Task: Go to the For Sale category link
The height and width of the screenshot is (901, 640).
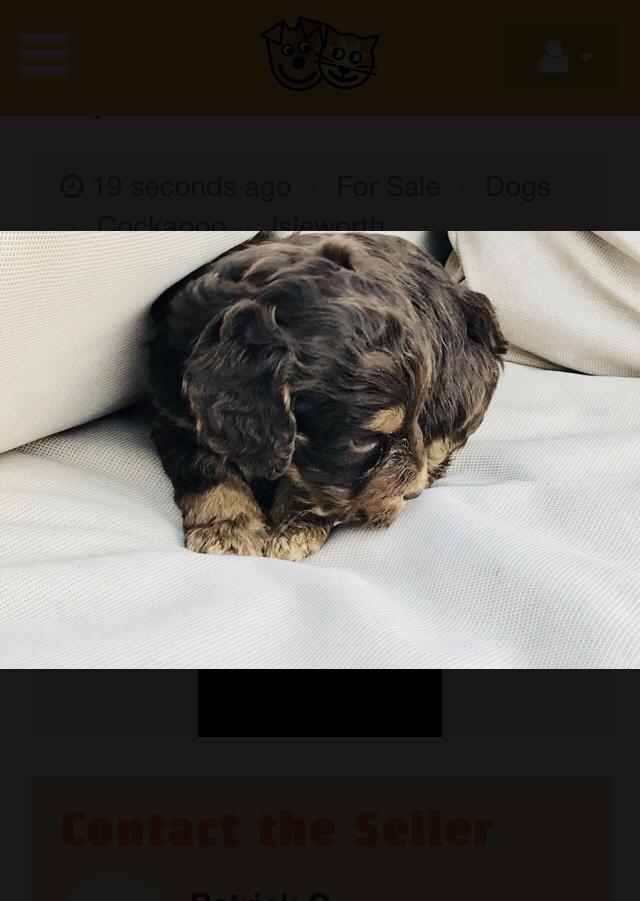Action: coord(388,187)
